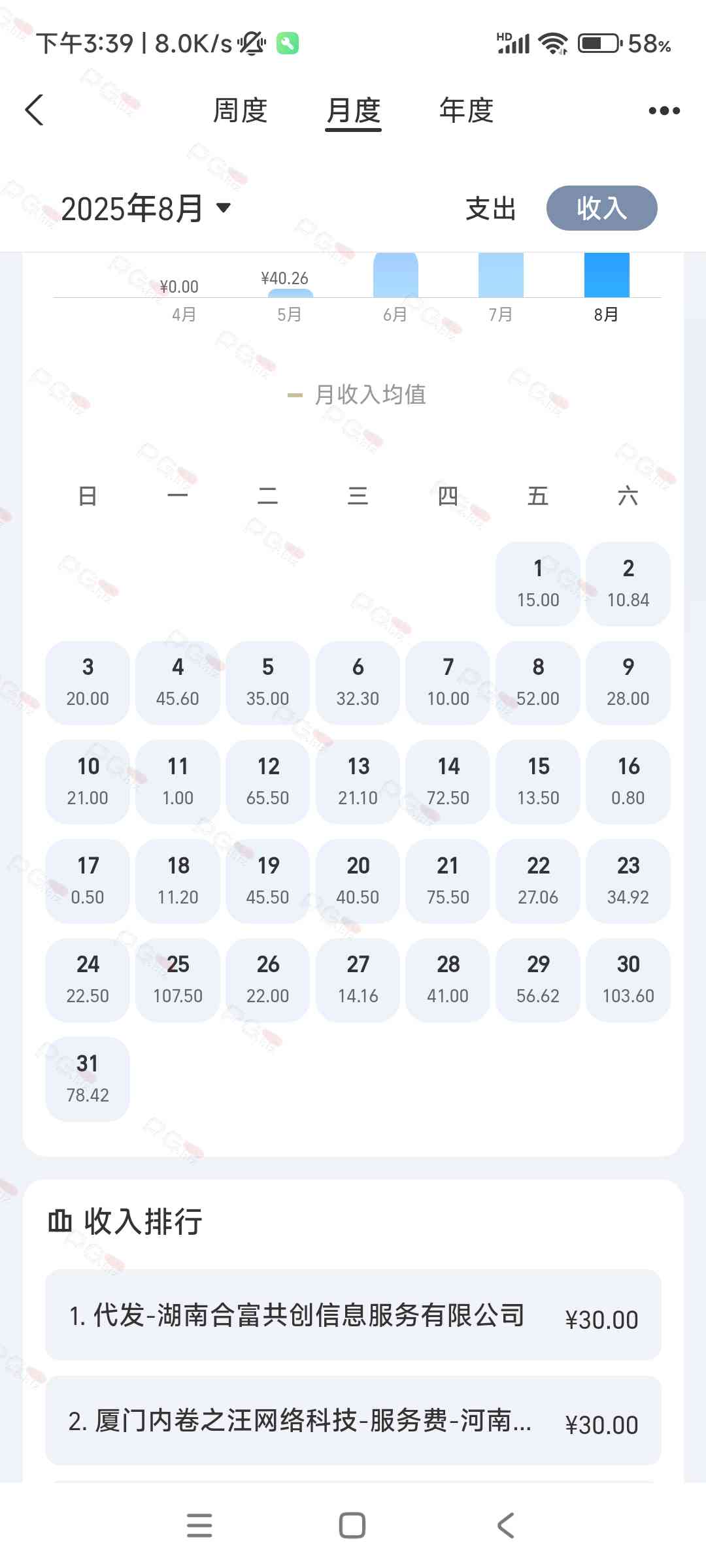Open ranking entry 厦门内卷之汪网络科技
706x1568 pixels.
353,1420
